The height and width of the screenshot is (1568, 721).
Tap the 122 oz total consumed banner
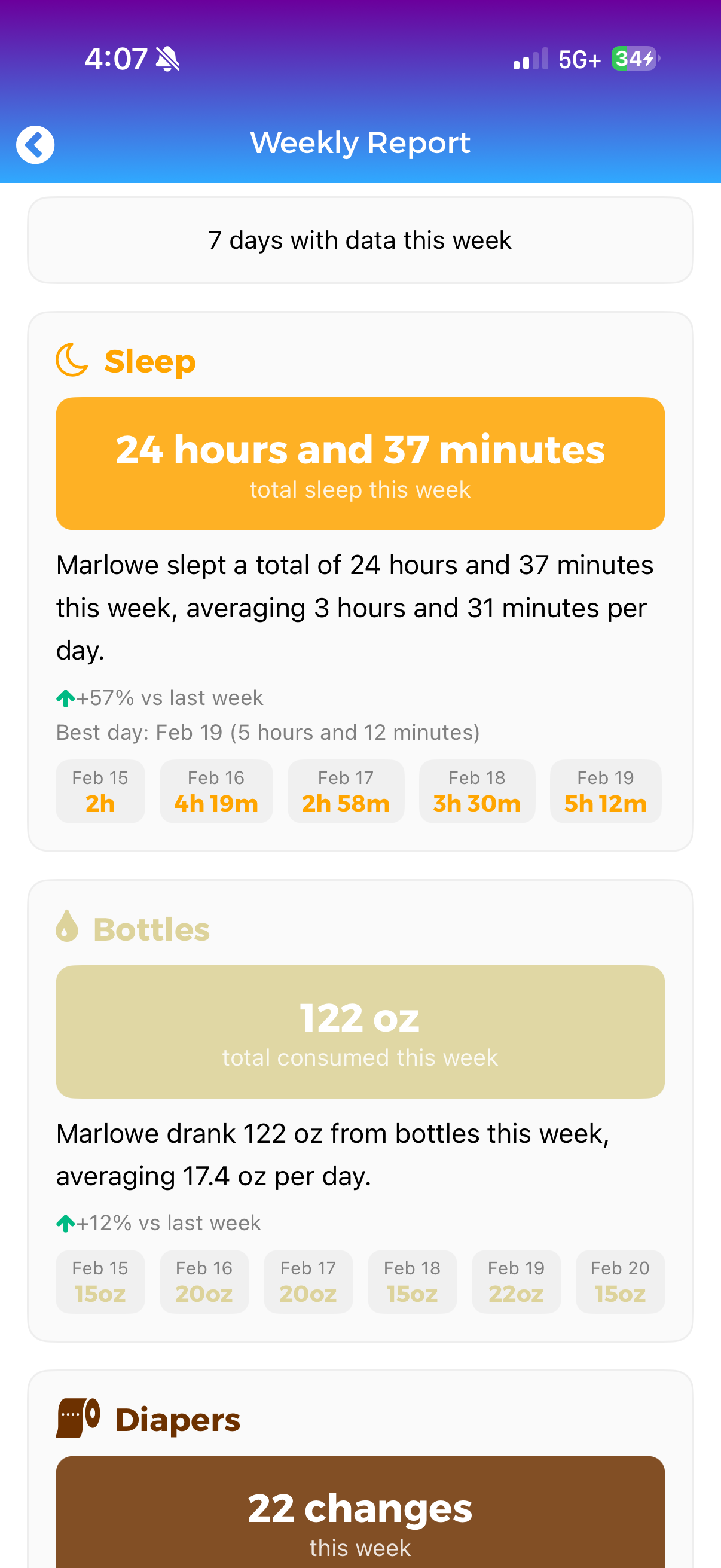(360, 1032)
